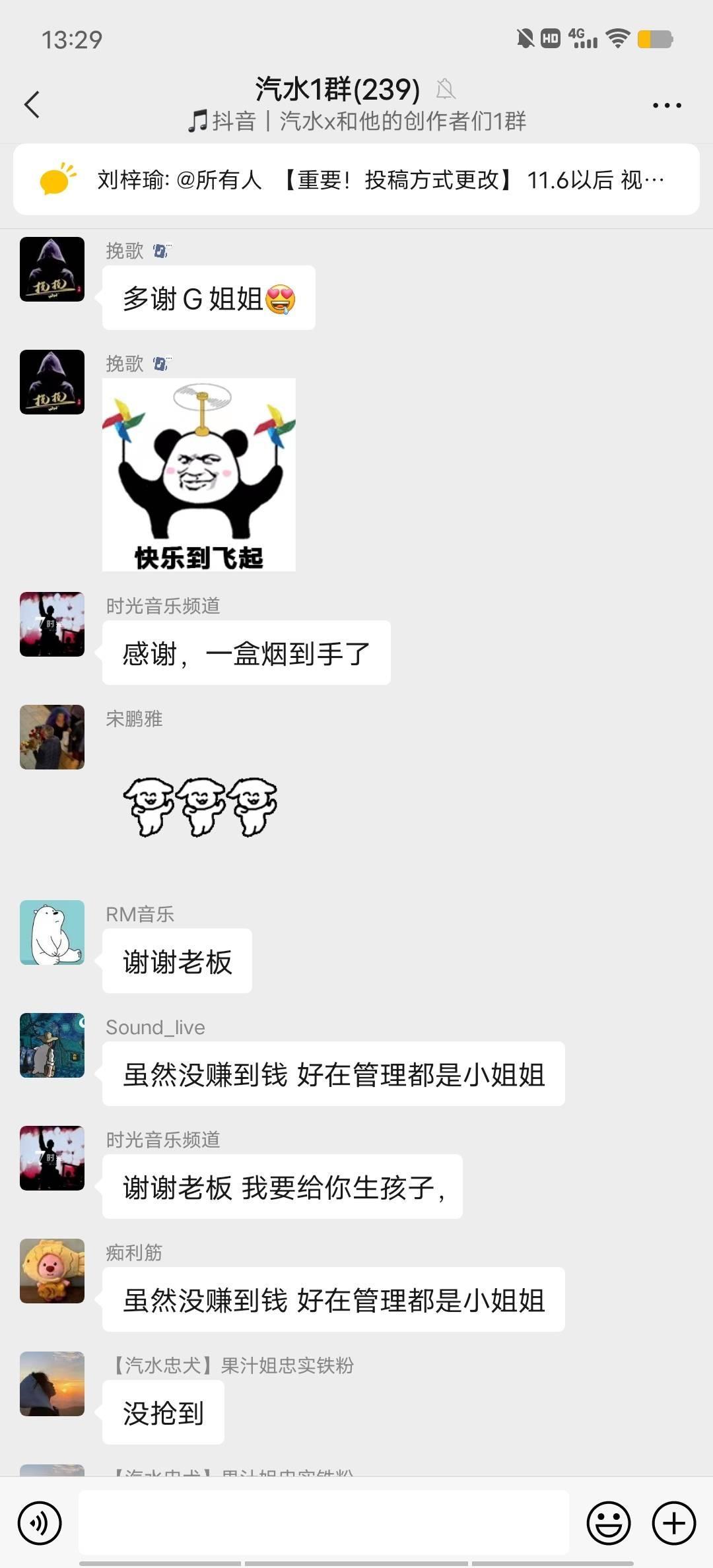View the 快乐到飞起 panda sticker

pyautogui.click(x=199, y=474)
